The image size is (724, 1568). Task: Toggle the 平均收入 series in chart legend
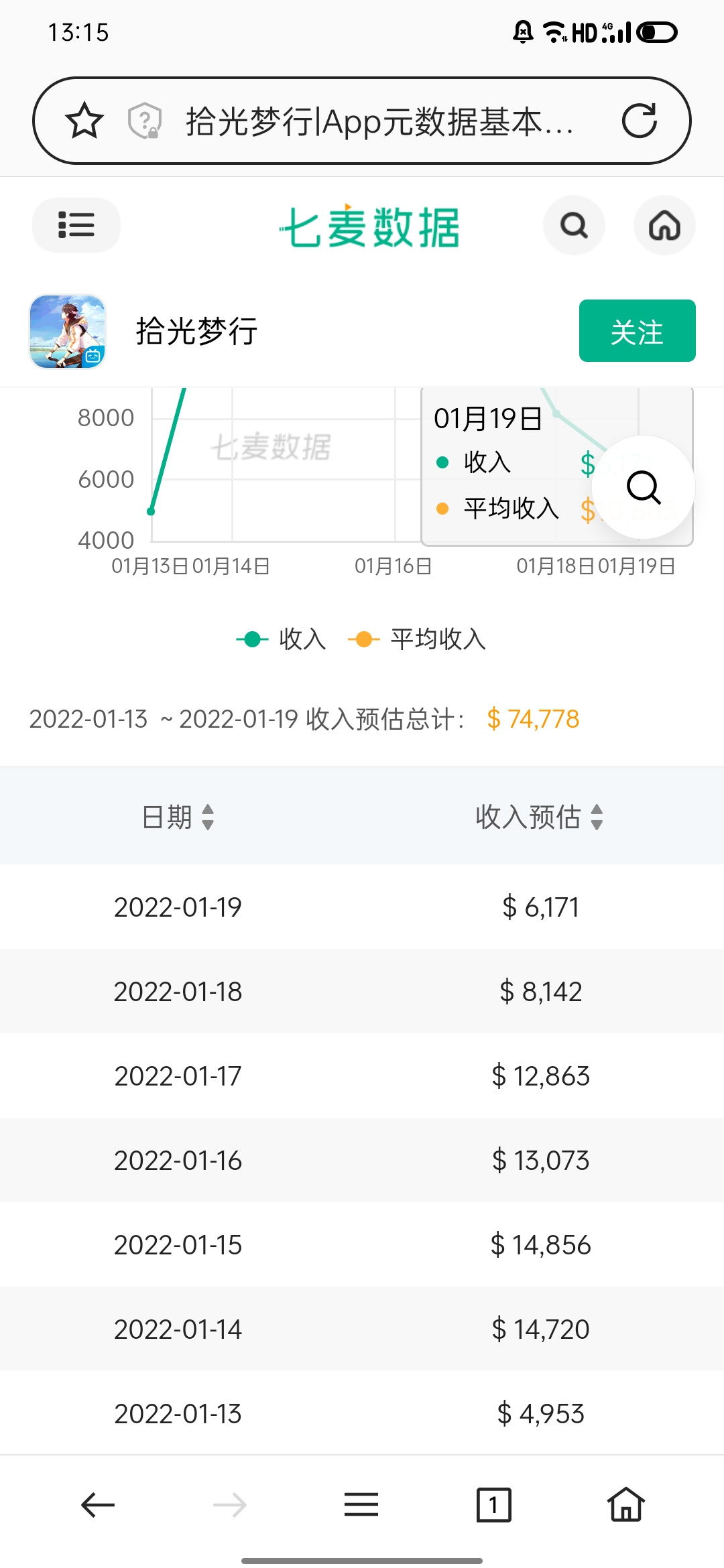(x=417, y=639)
